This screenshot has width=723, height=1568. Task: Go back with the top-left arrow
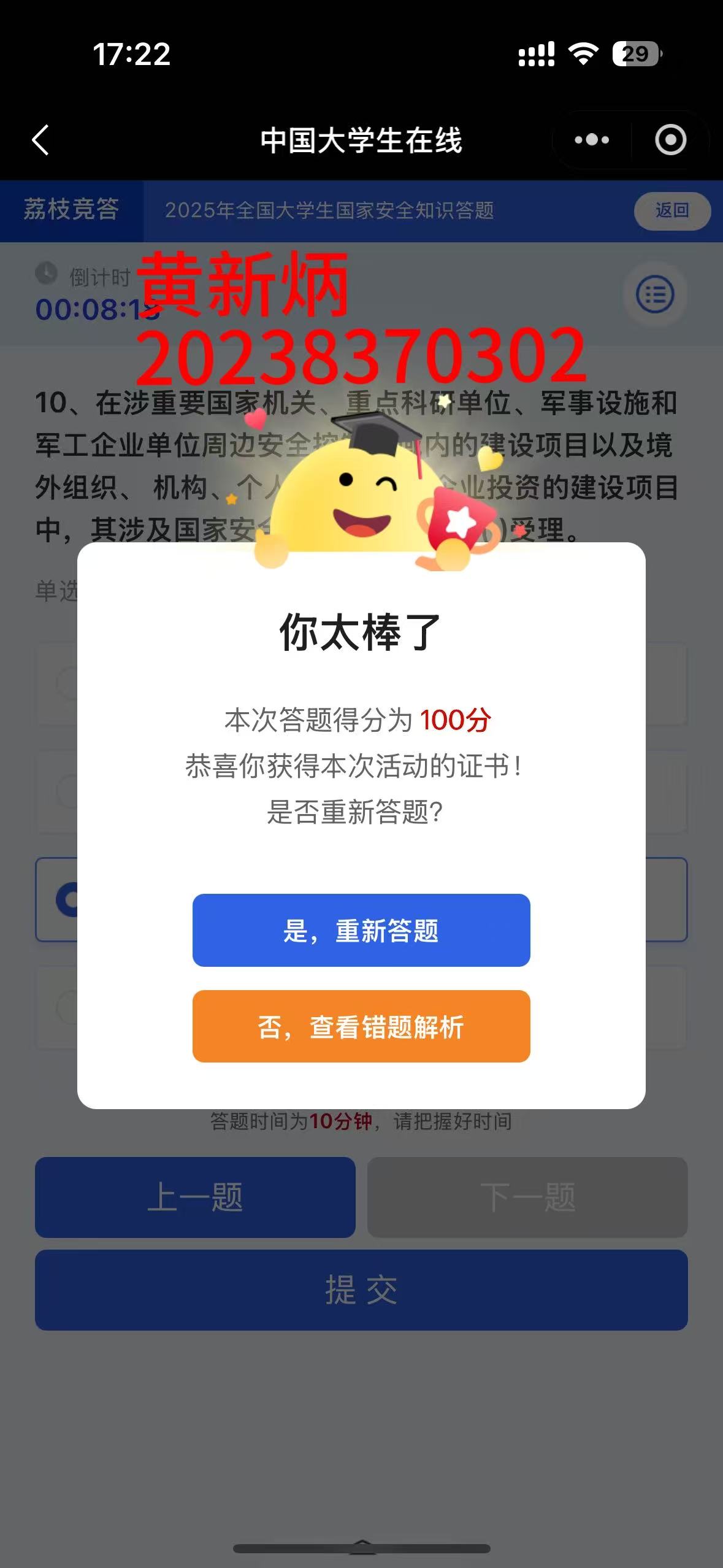pos(40,140)
